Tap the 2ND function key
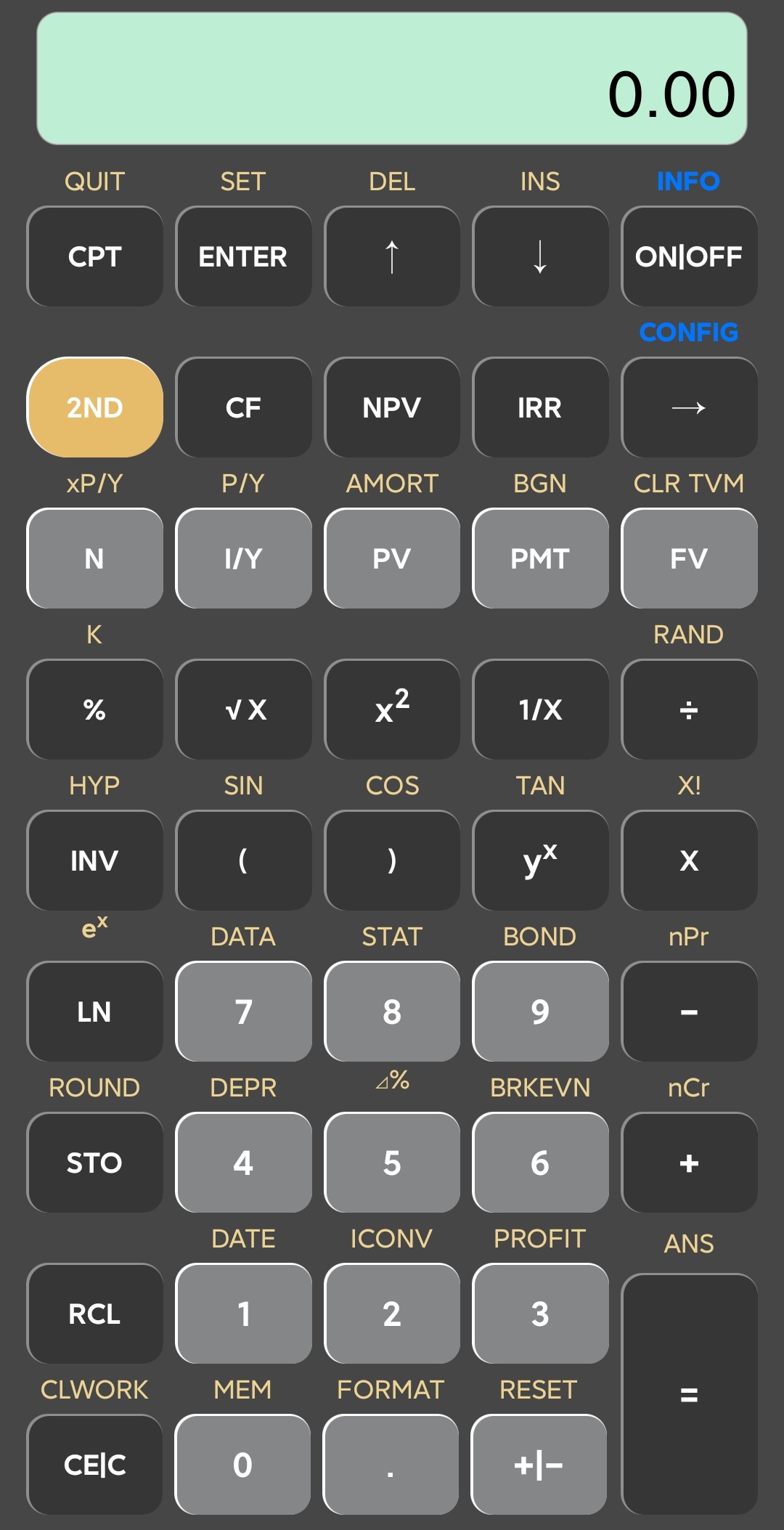 [94, 407]
